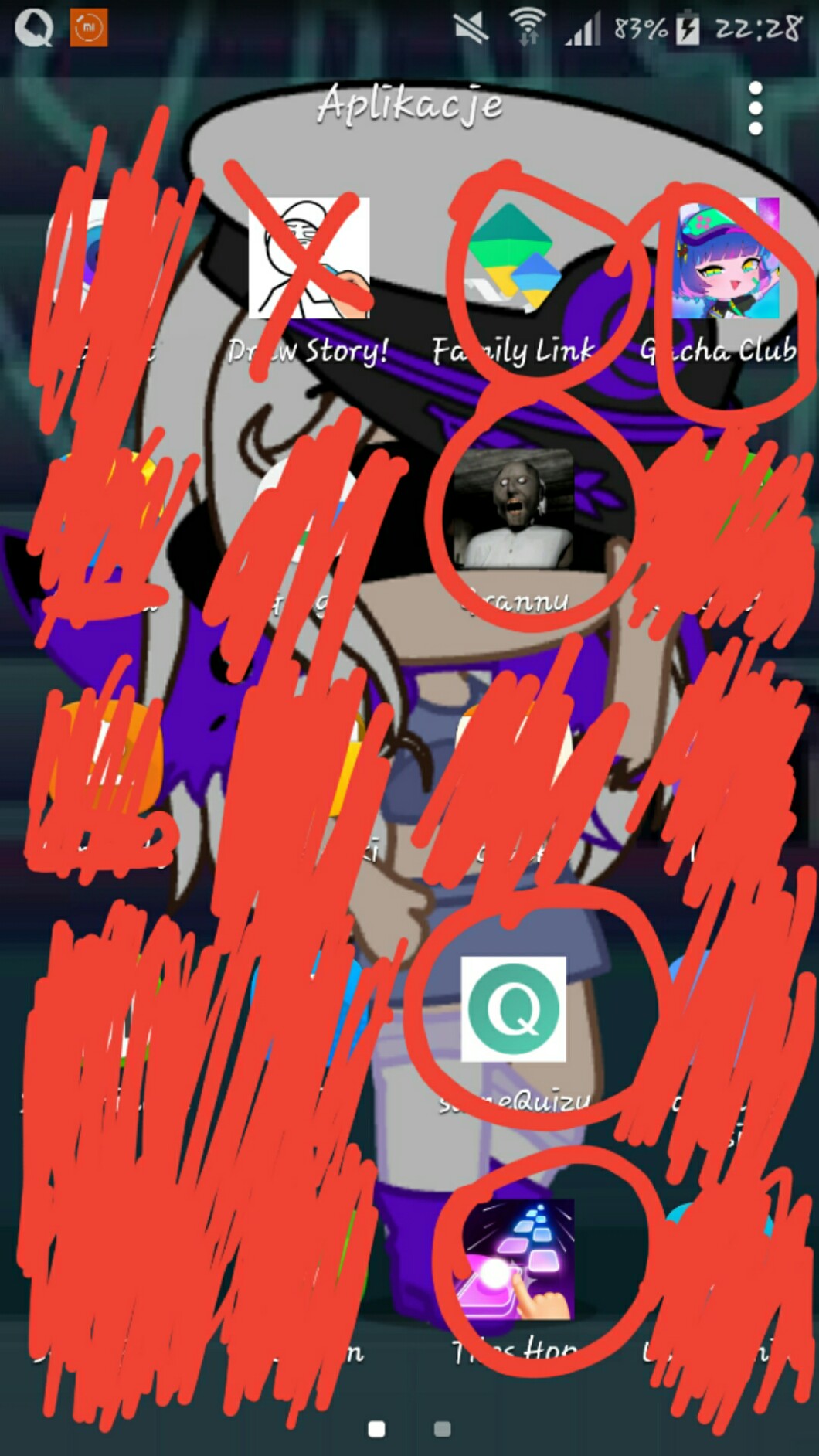Open the Aplikacje overflow menu
819x1456 pixels.
pos(755,108)
